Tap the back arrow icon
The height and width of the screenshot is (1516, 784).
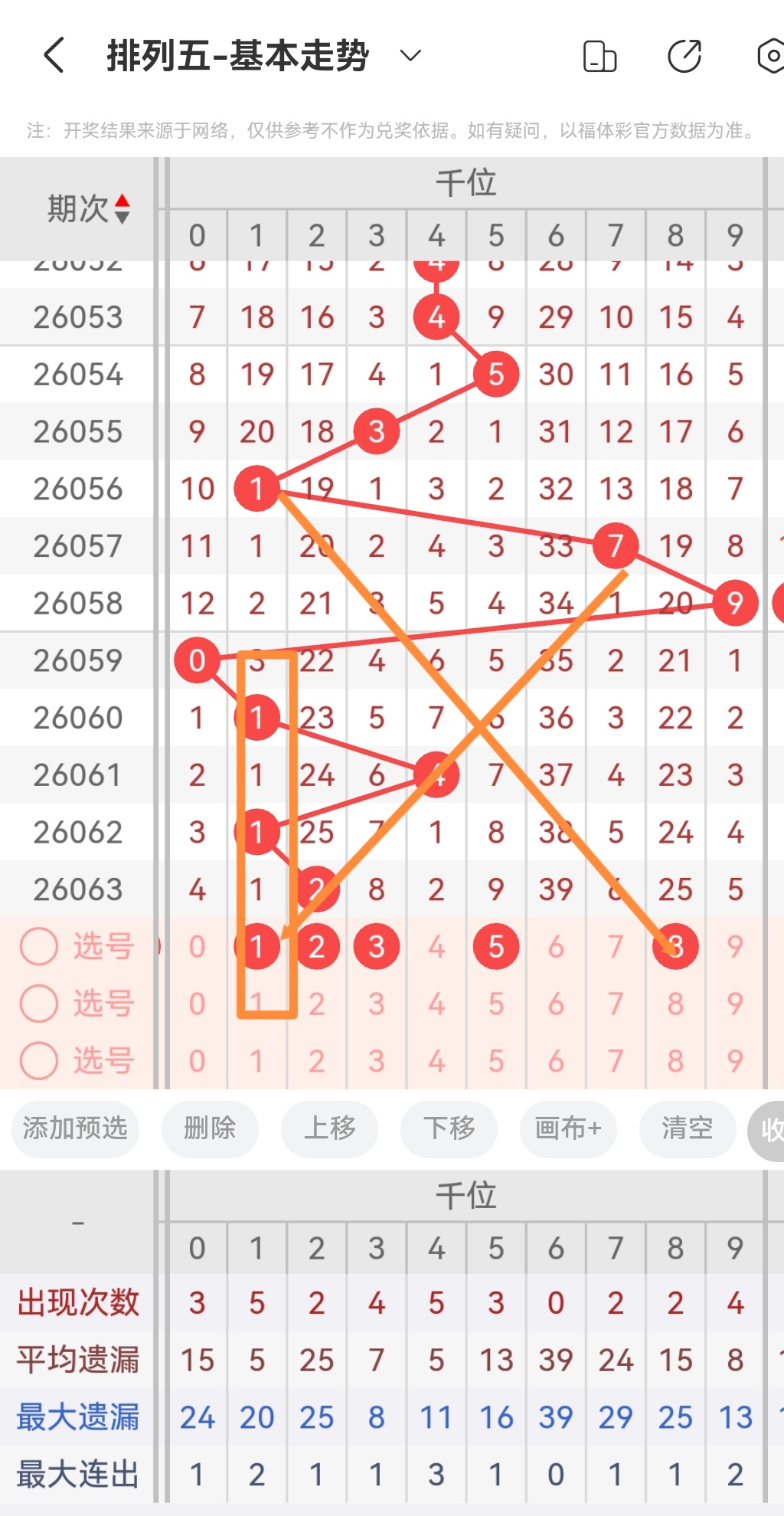[52, 55]
